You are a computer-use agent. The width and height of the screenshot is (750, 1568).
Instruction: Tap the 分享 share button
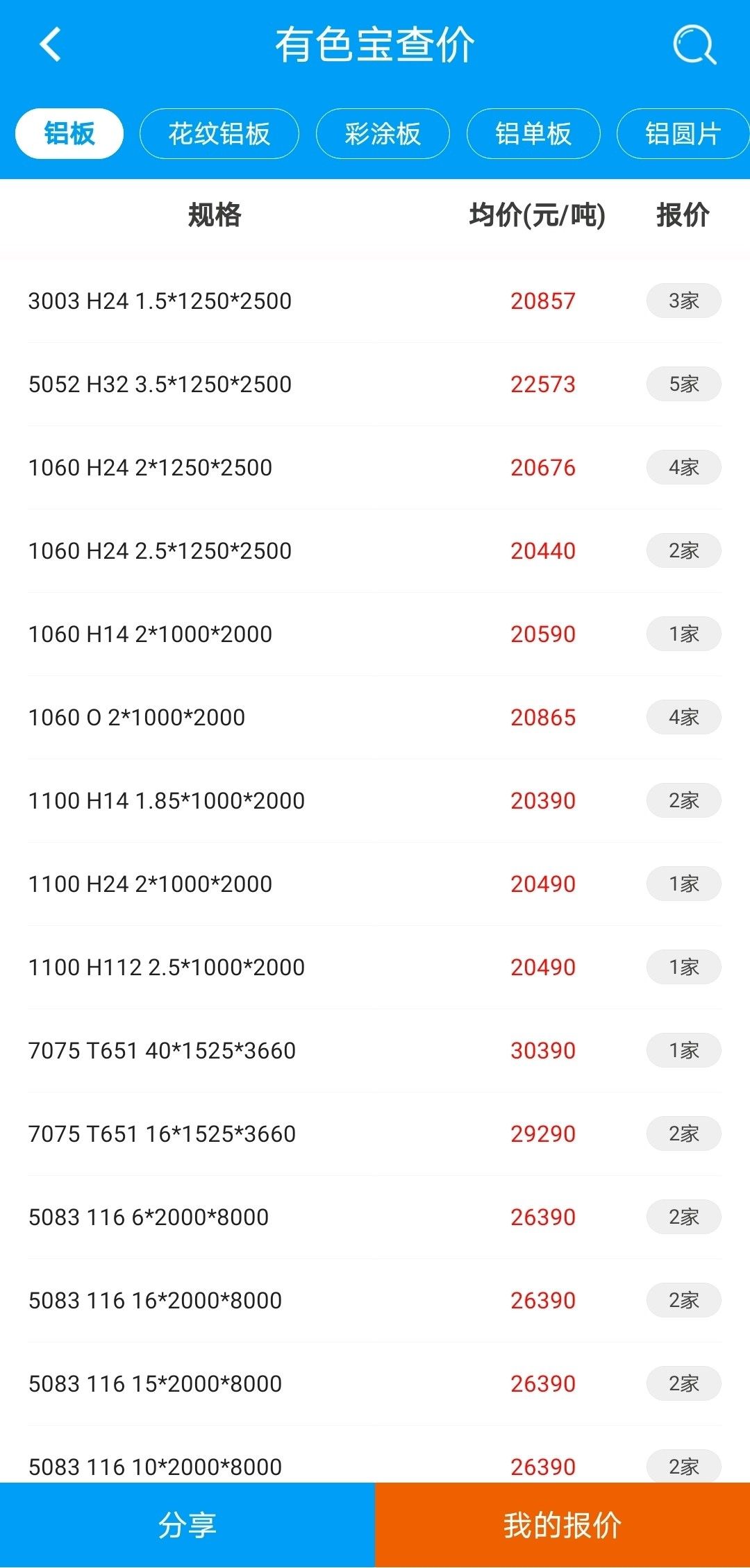pyautogui.click(x=187, y=1525)
